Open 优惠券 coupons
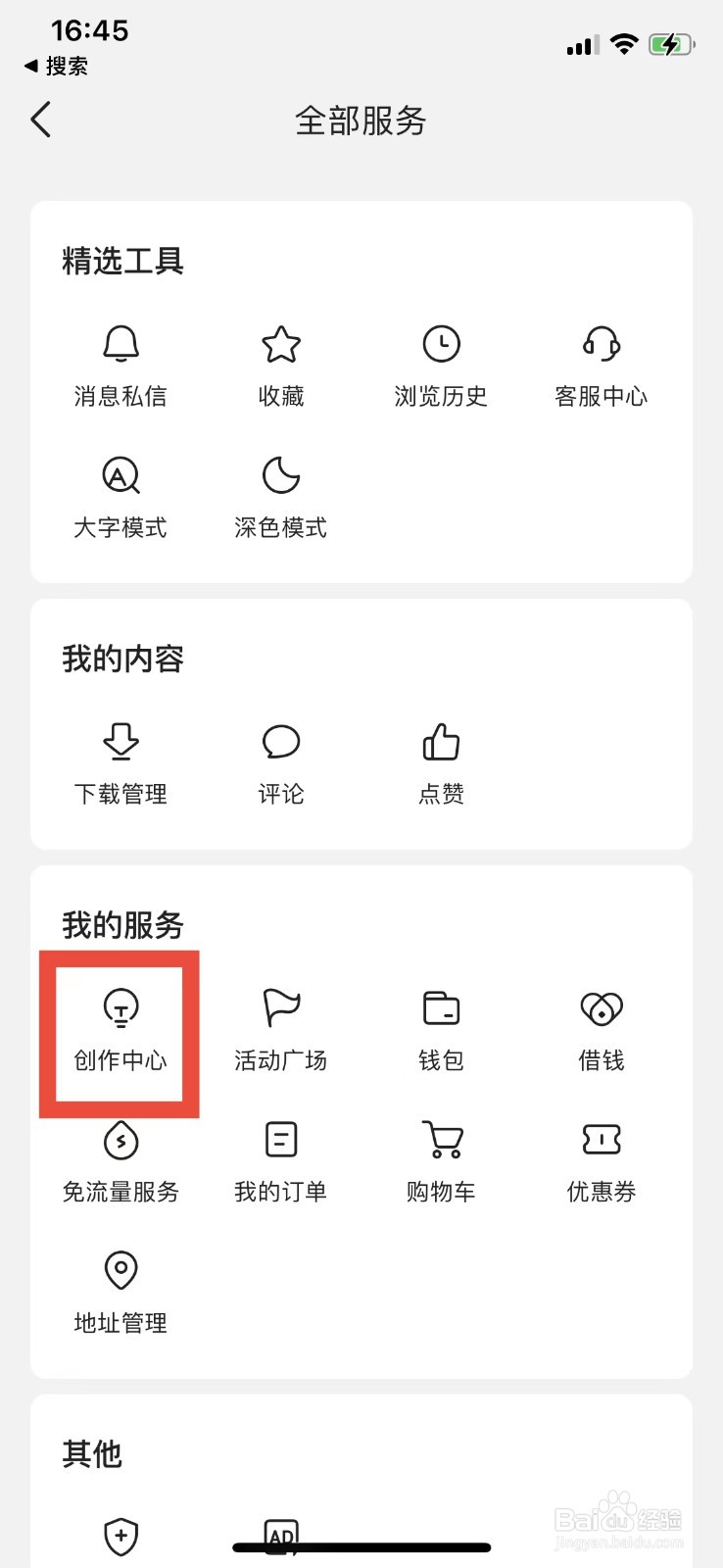The width and height of the screenshot is (723, 1568). click(602, 1162)
